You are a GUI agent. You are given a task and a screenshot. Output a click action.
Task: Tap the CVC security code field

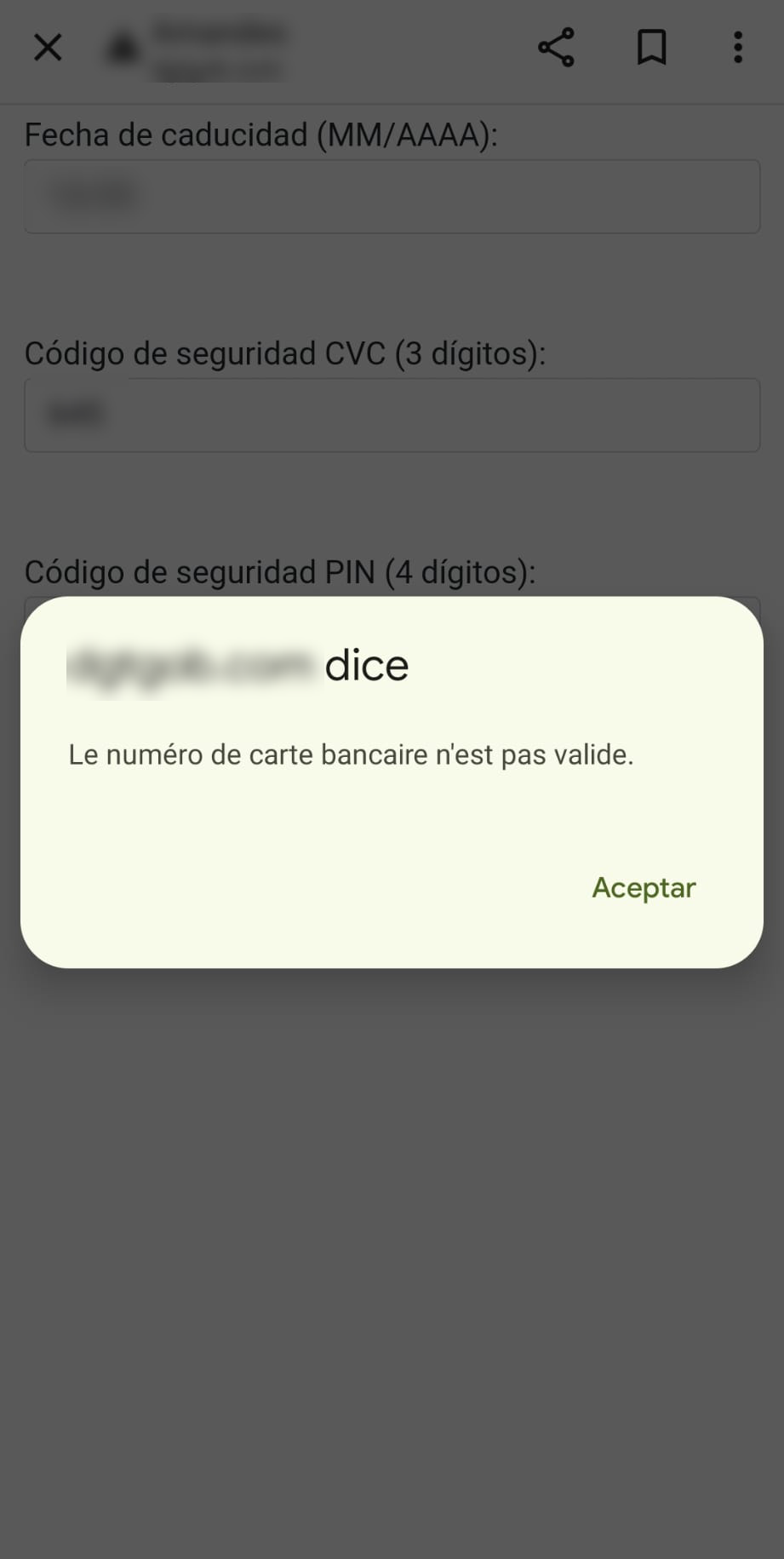coord(392,415)
